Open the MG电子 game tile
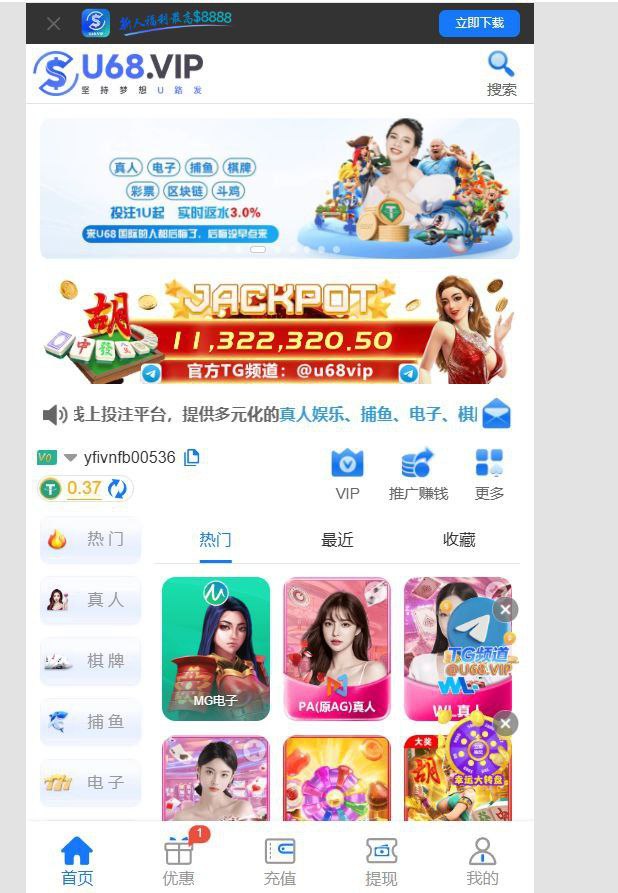Image resolution: width=618 pixels, height=893 pixels. point(216,648)
